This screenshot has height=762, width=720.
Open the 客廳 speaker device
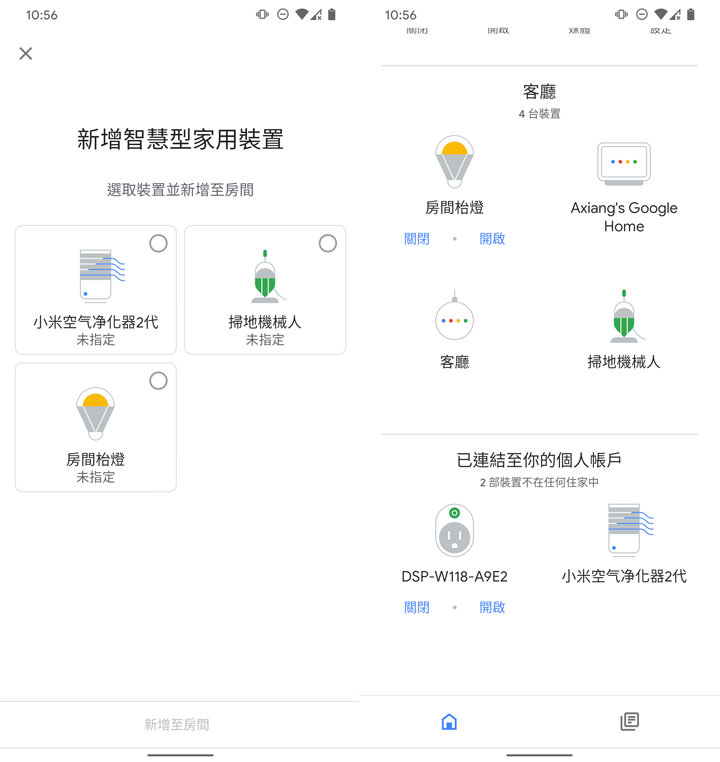pos(454,330)
